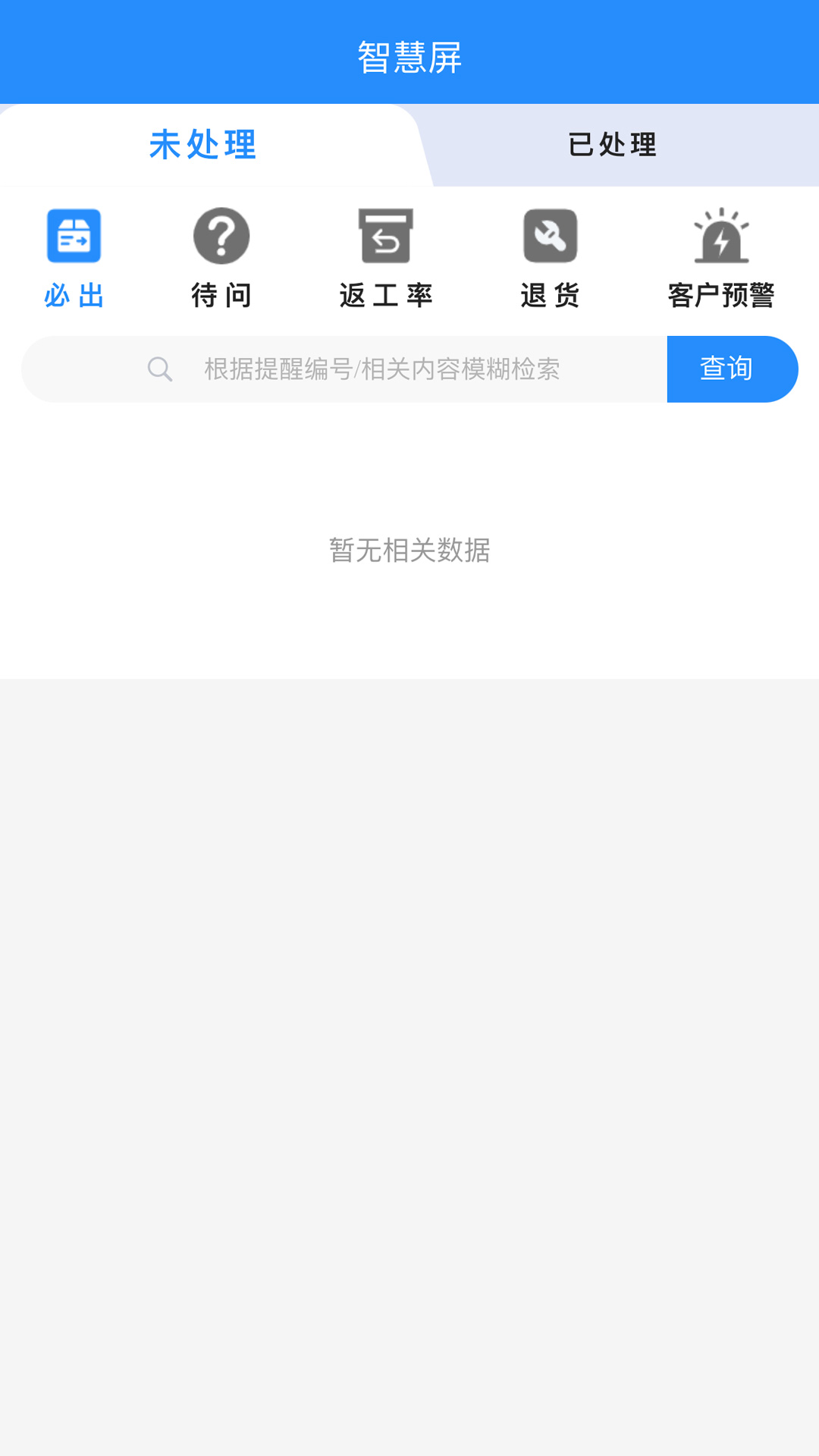Open the 待问 category
819x1456 pixels.
[221, 258]
